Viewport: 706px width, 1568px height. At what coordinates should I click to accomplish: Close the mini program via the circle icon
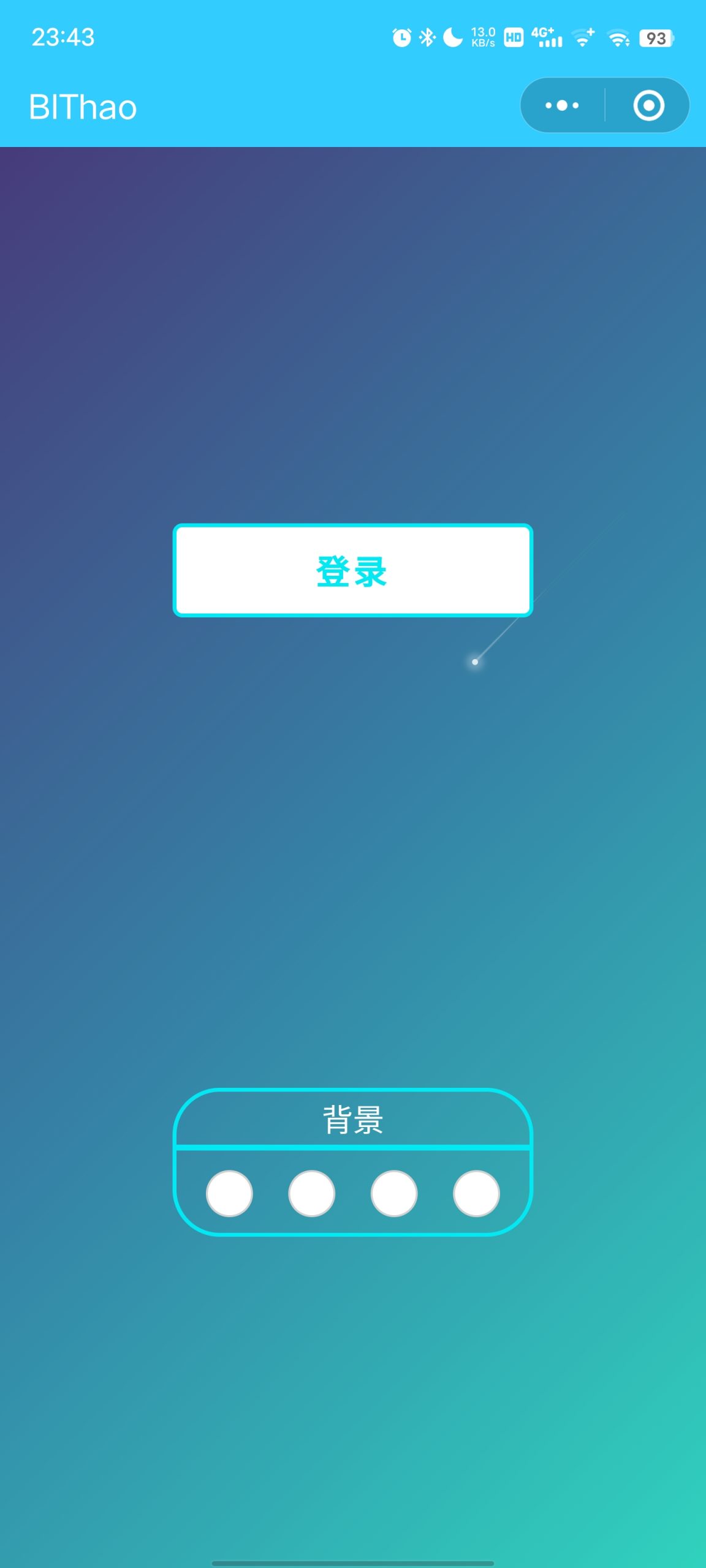648,105
